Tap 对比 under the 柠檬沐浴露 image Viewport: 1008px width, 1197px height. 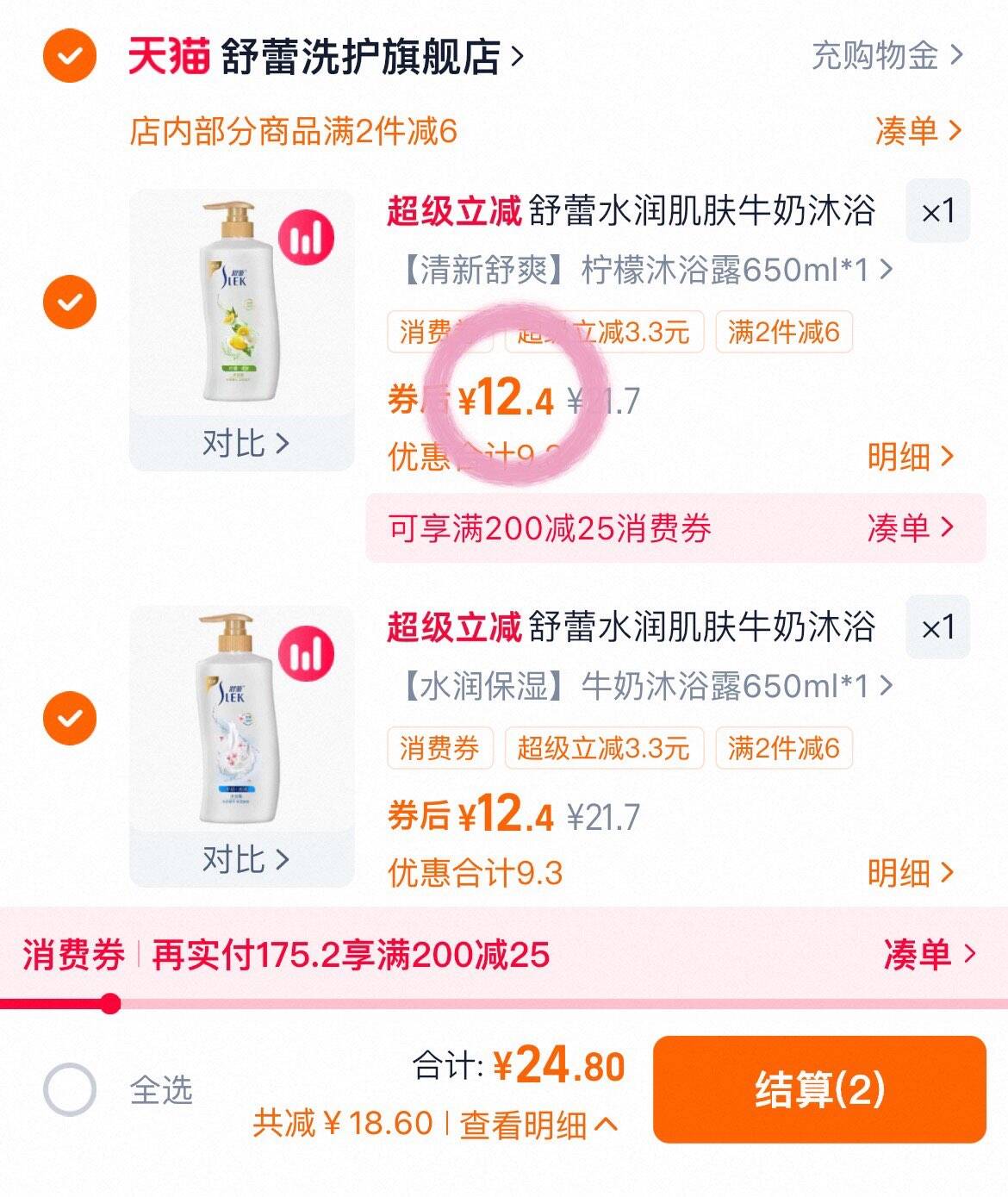(x=245, y=444)
